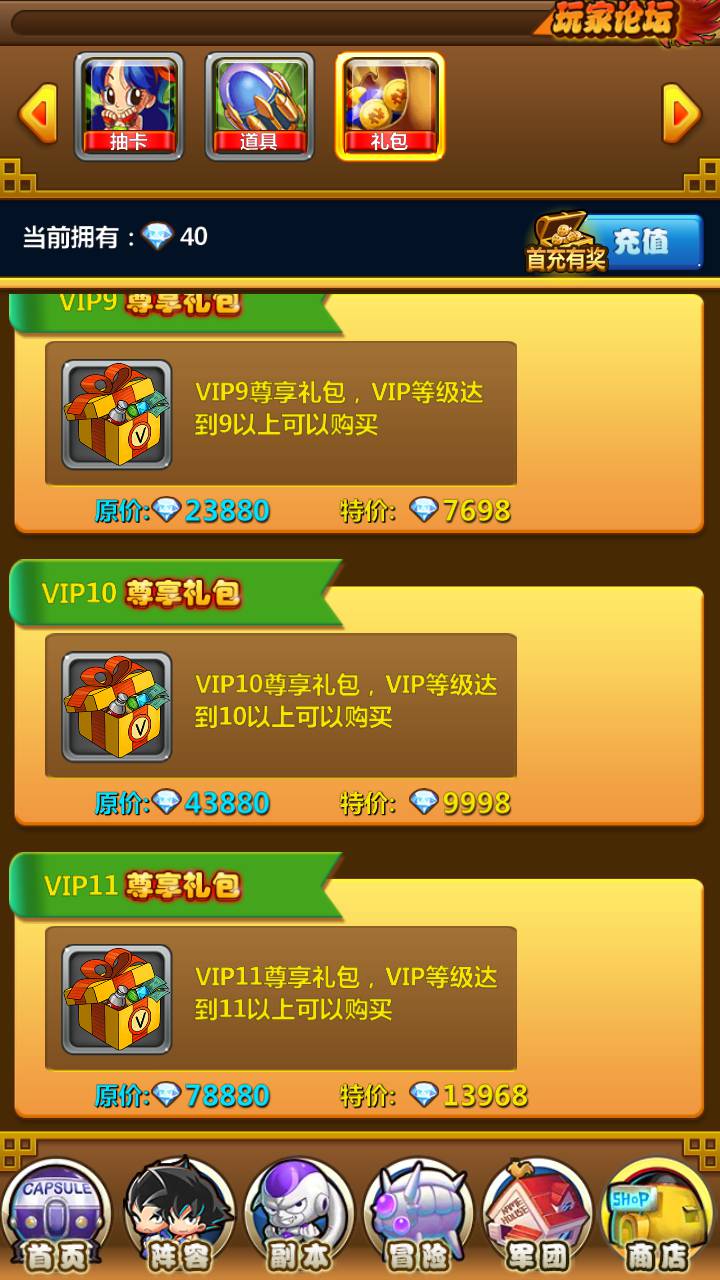This screenshot has height=1280, width=720.
Task: Select the 礼包 gift pack category
Action: [389, 106]
